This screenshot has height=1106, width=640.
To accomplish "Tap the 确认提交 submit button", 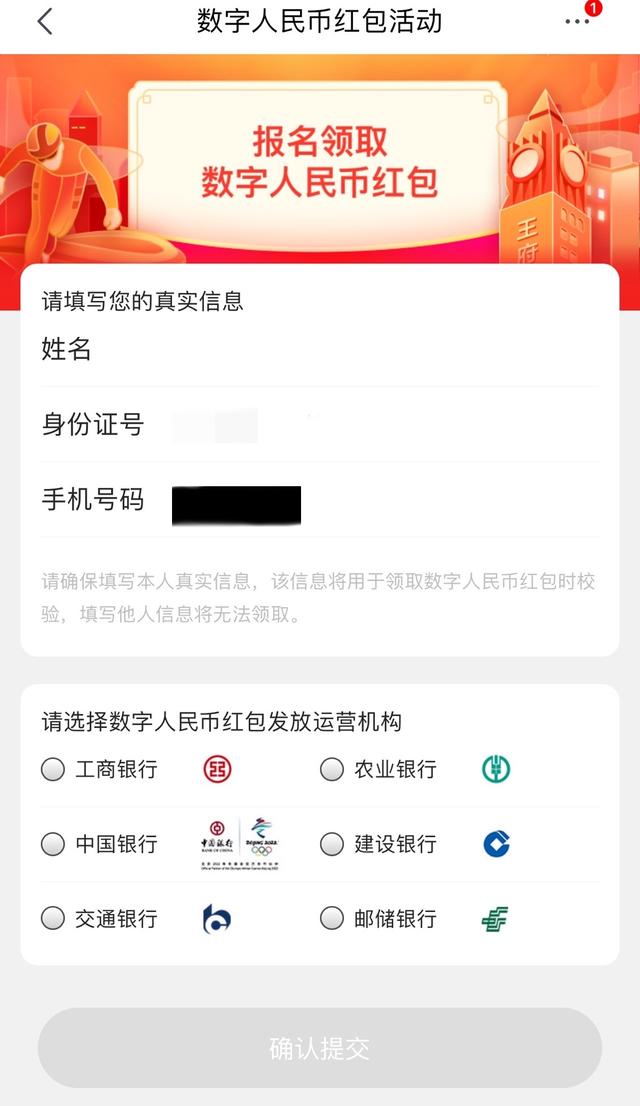I will tap(320, 1048).
